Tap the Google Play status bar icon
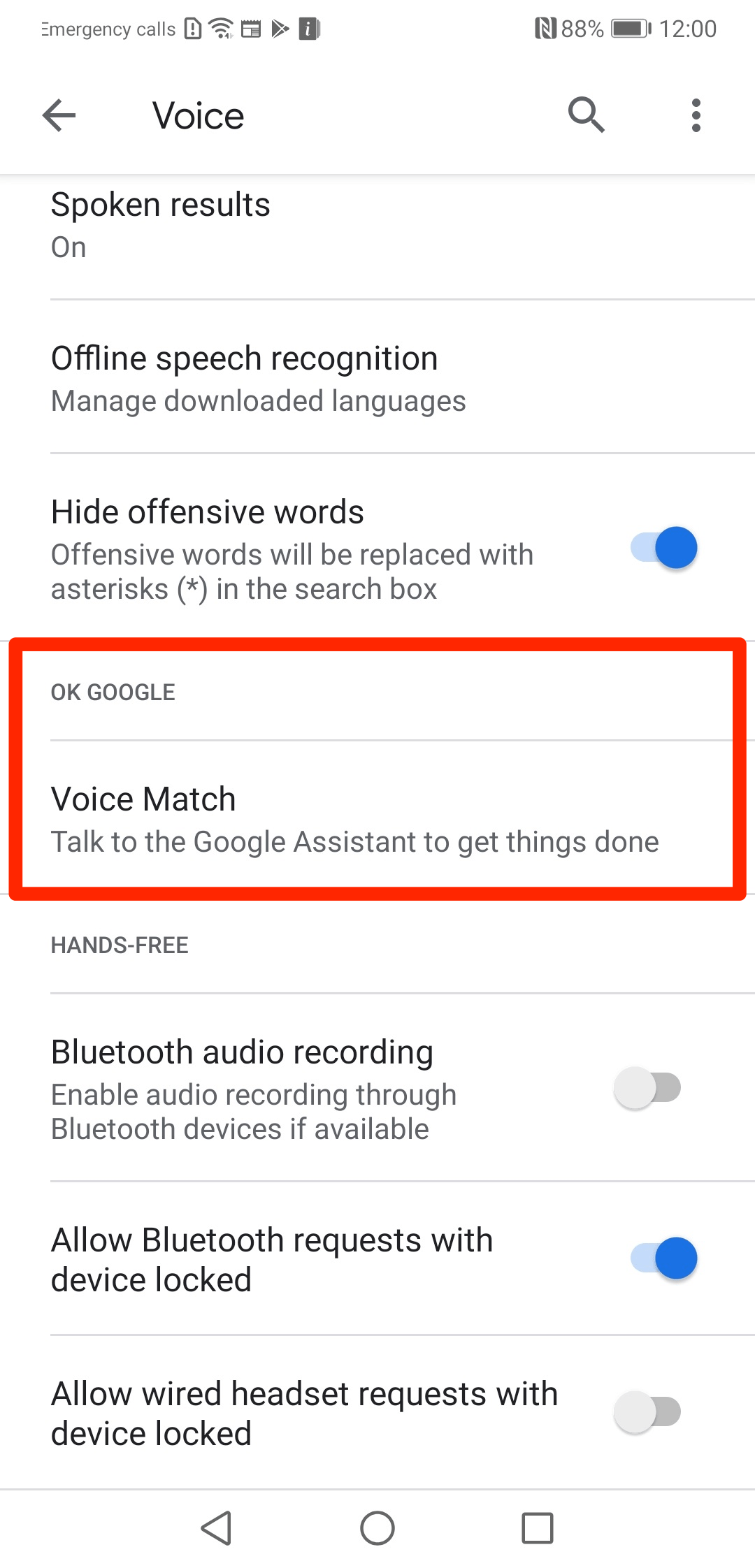755x1568 pixels. [279, 28]
